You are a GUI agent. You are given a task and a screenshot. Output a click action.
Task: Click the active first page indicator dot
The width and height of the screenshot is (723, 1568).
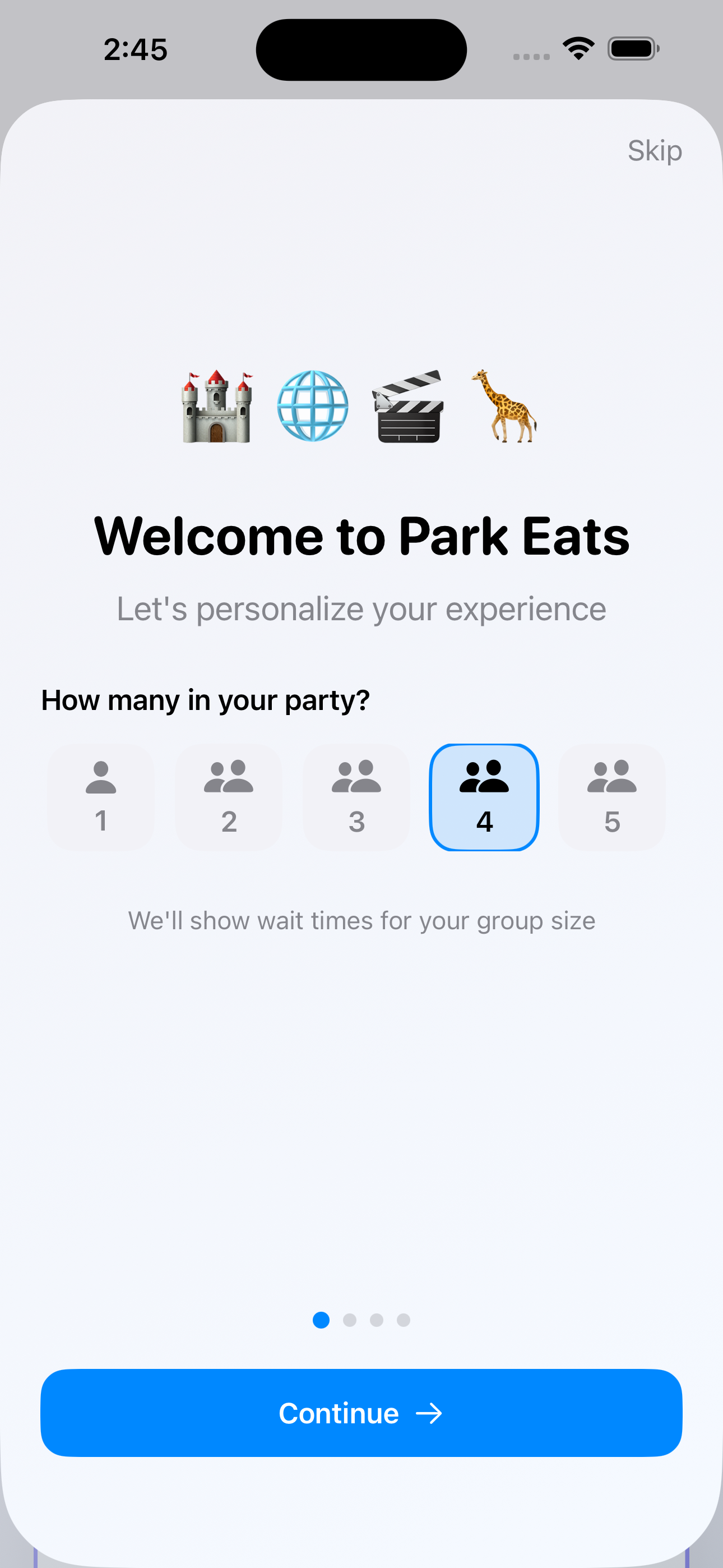(x=322, y=1320)
